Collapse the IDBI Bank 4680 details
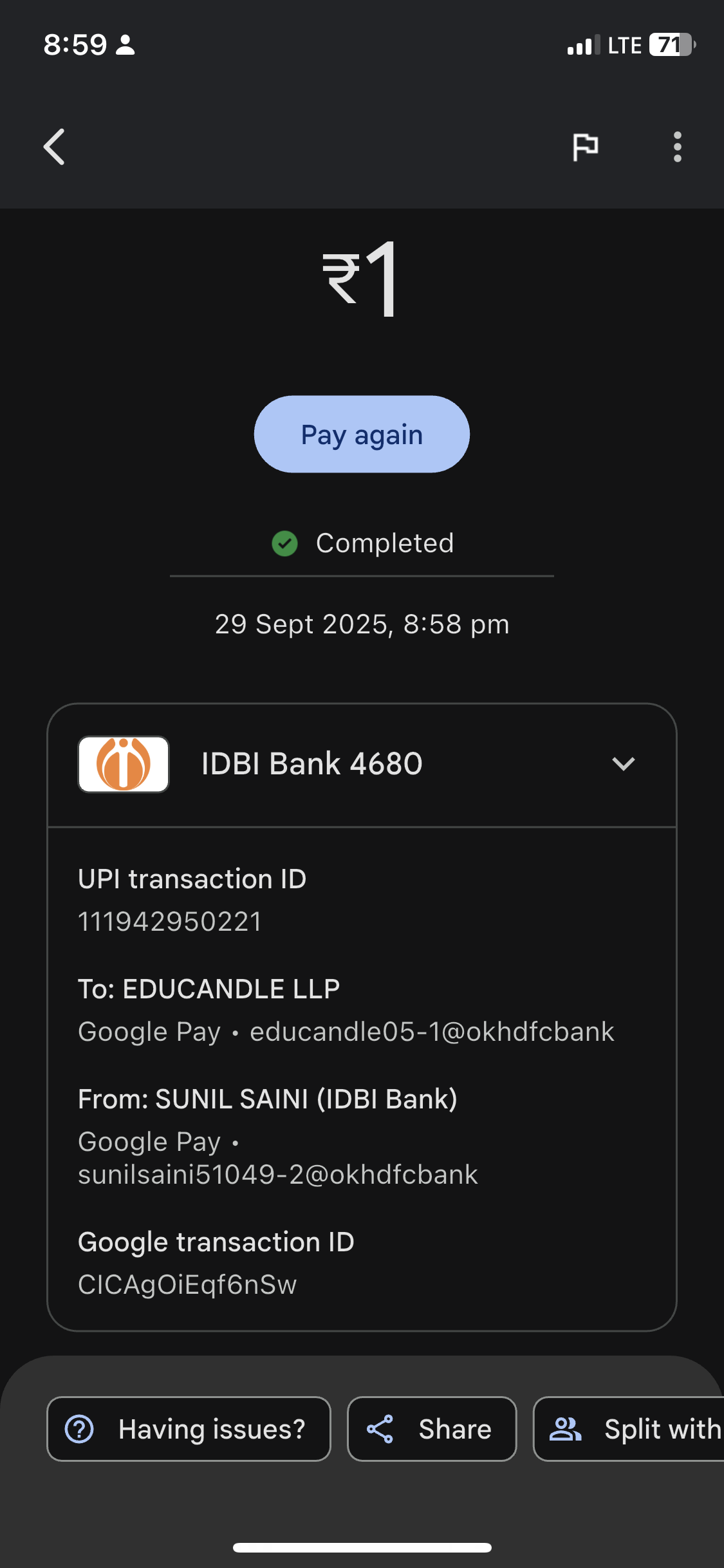 click(623, 764)
